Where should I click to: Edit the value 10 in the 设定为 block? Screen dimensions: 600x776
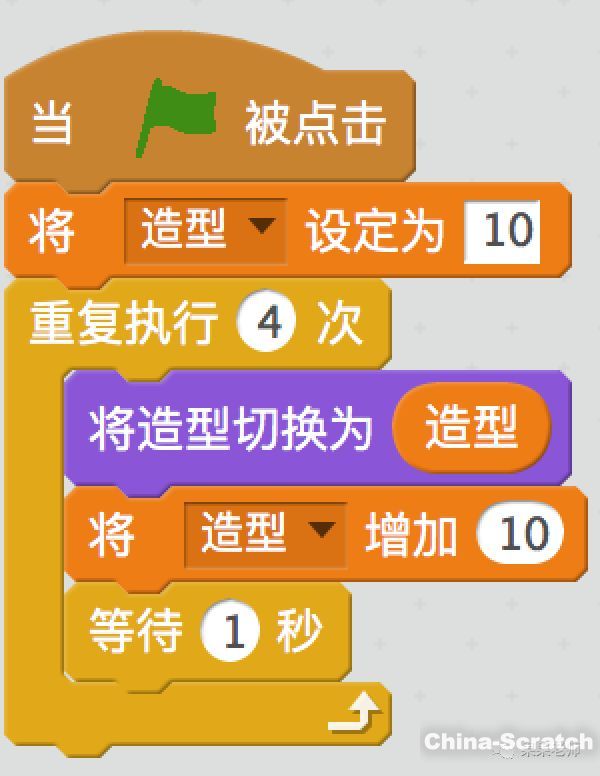(503, 231)
